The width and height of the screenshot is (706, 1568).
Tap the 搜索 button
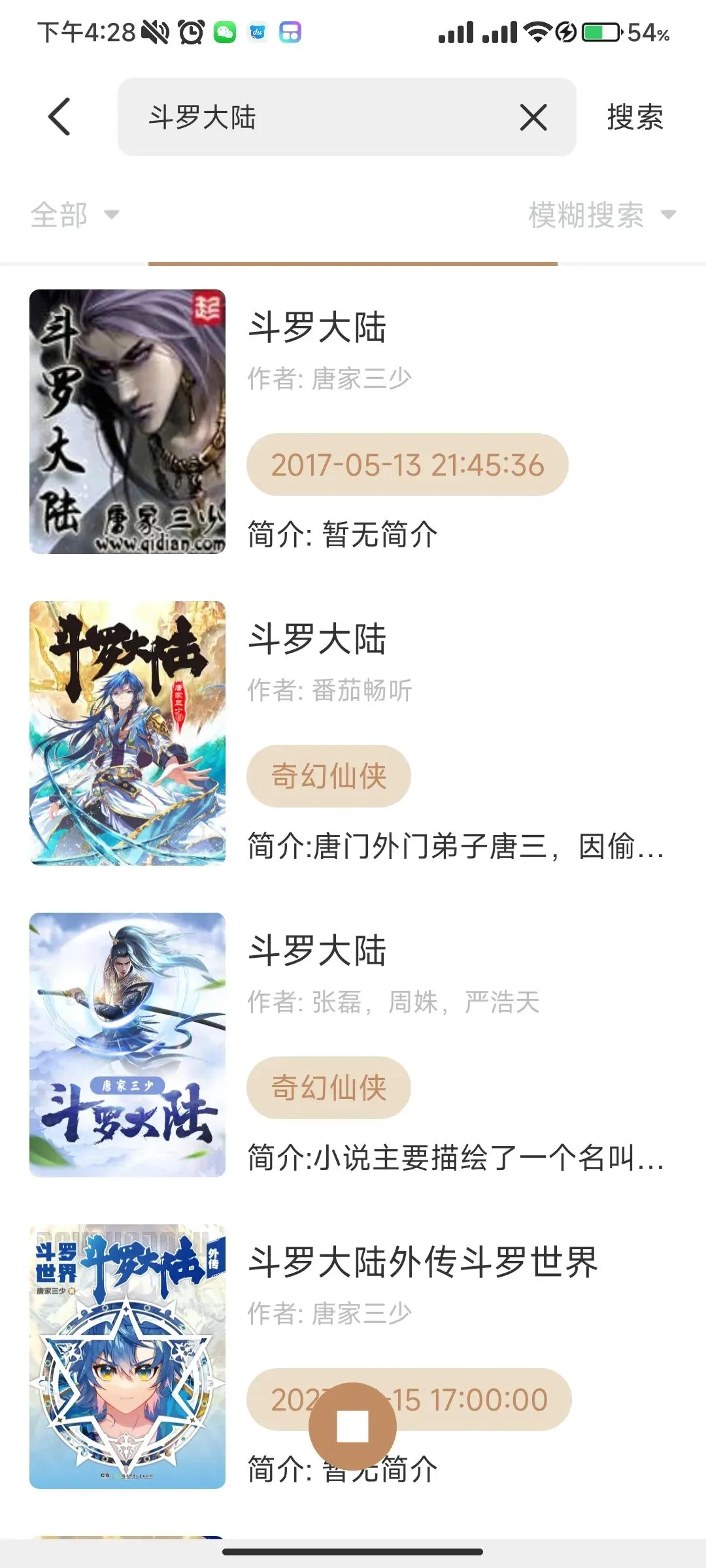634,118
